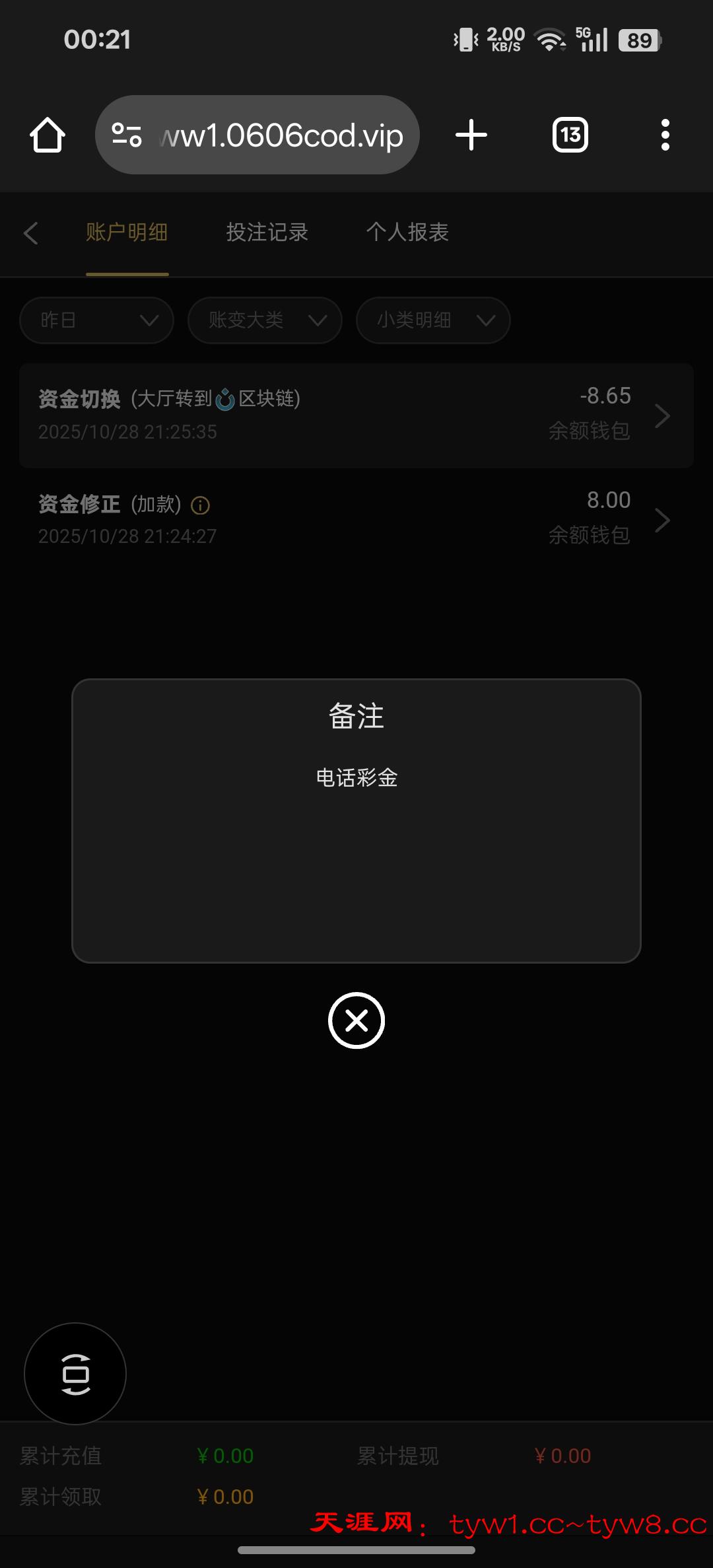This screenshot has width=713, height=1568.
Task: Tap the info icon beside 资金修正 (加款)
Action: pos(200,506)
